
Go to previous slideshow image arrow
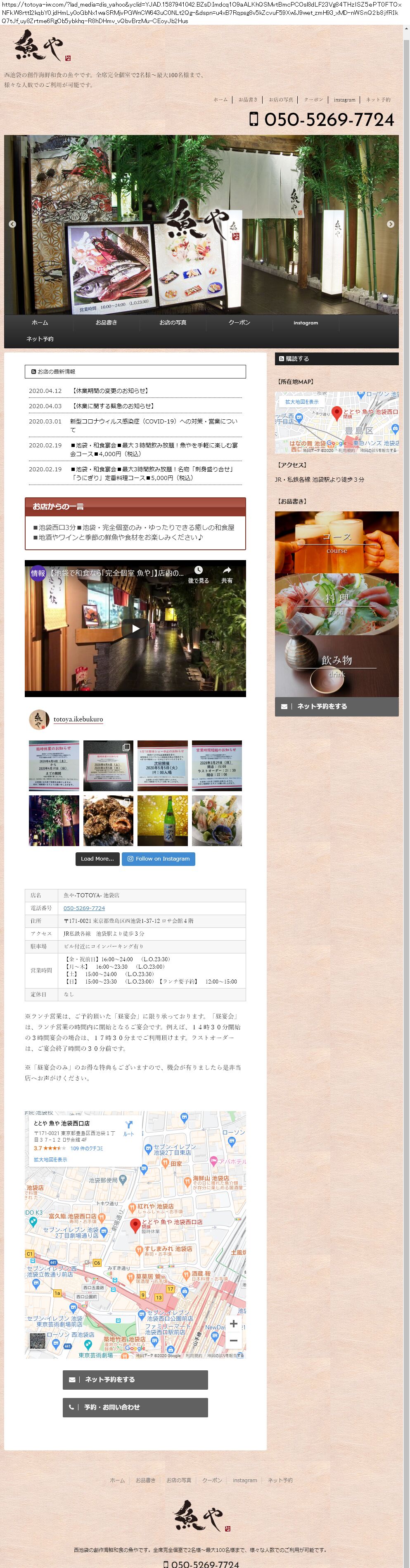[x=12, y=224]
